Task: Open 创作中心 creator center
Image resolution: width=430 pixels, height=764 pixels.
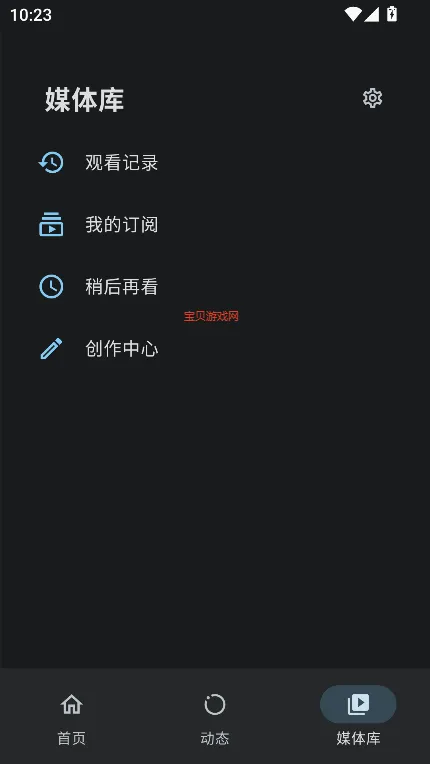Action: click(215, 349)
